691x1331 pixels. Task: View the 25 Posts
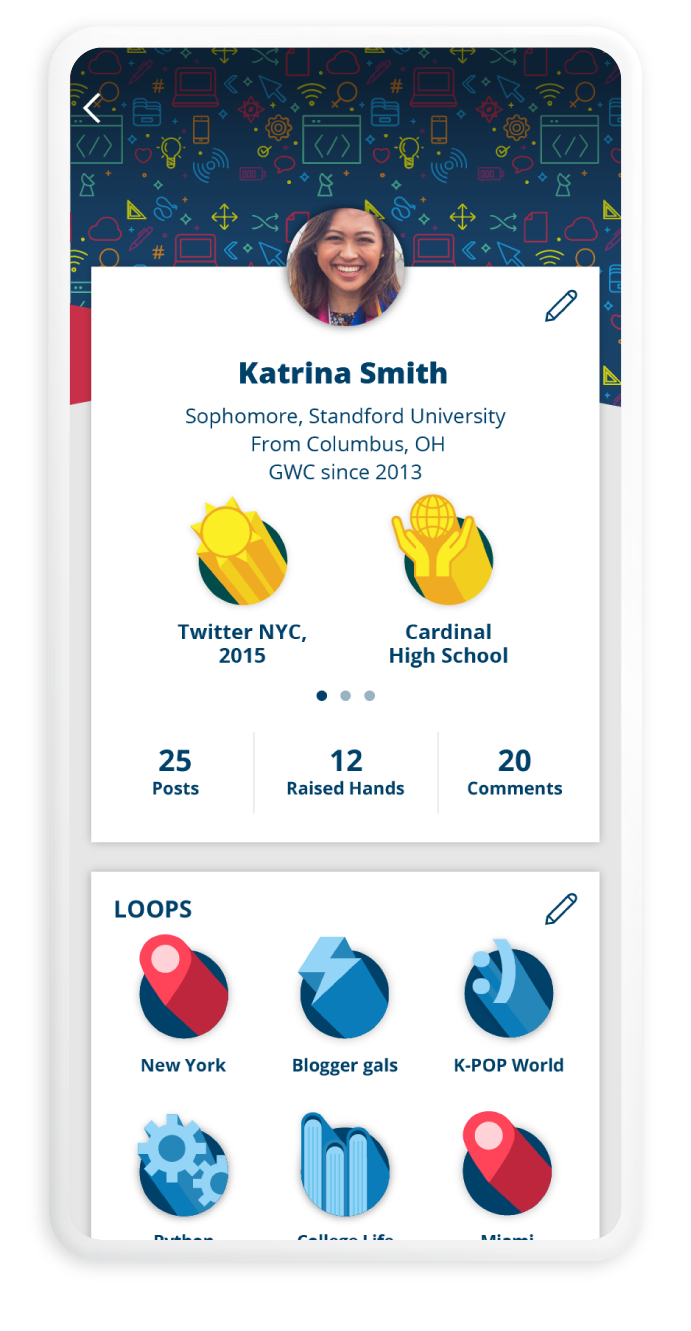click(x=175, y=773)
